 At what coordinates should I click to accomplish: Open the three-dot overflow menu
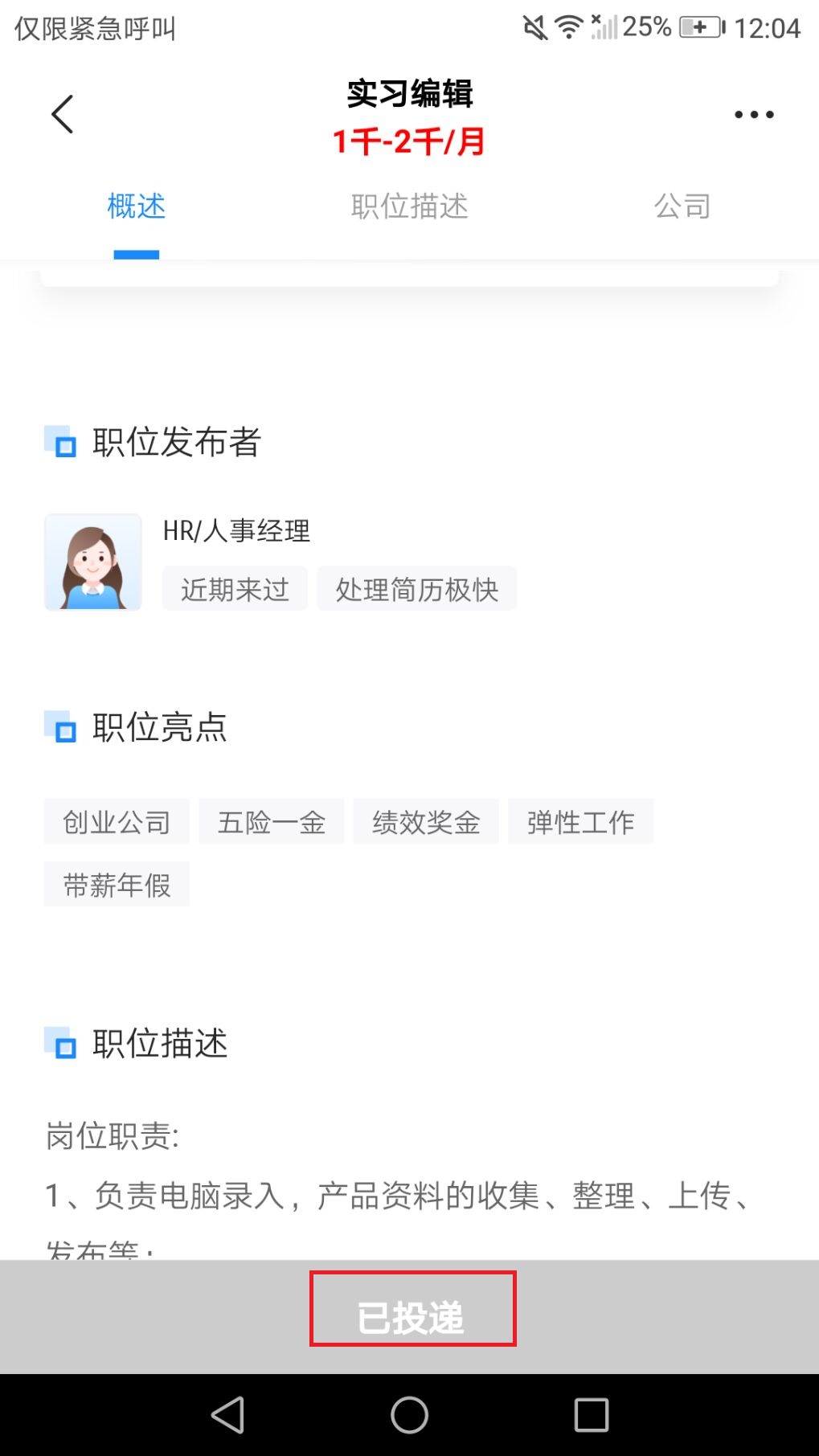point(753,113)
